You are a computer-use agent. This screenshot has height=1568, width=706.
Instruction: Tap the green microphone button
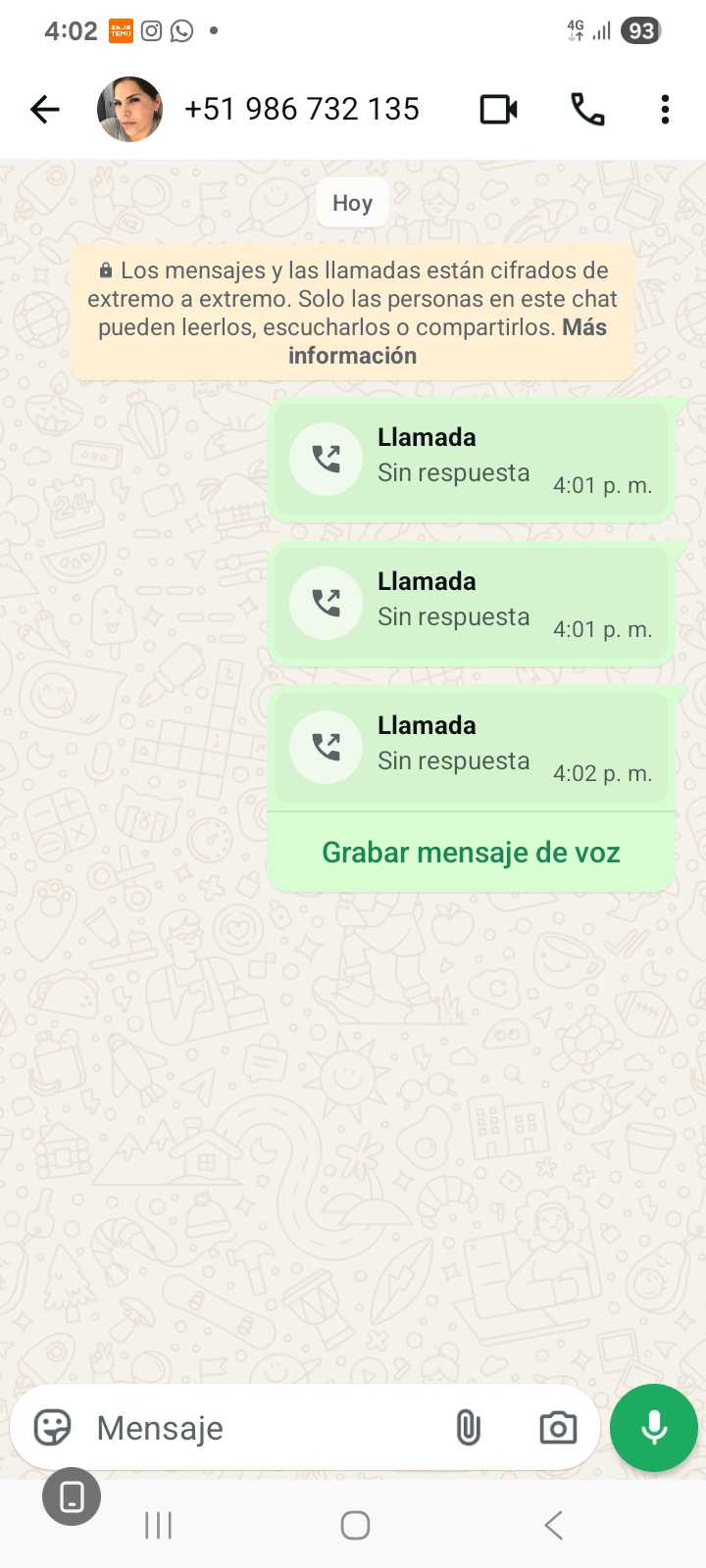click(654, 1428)
